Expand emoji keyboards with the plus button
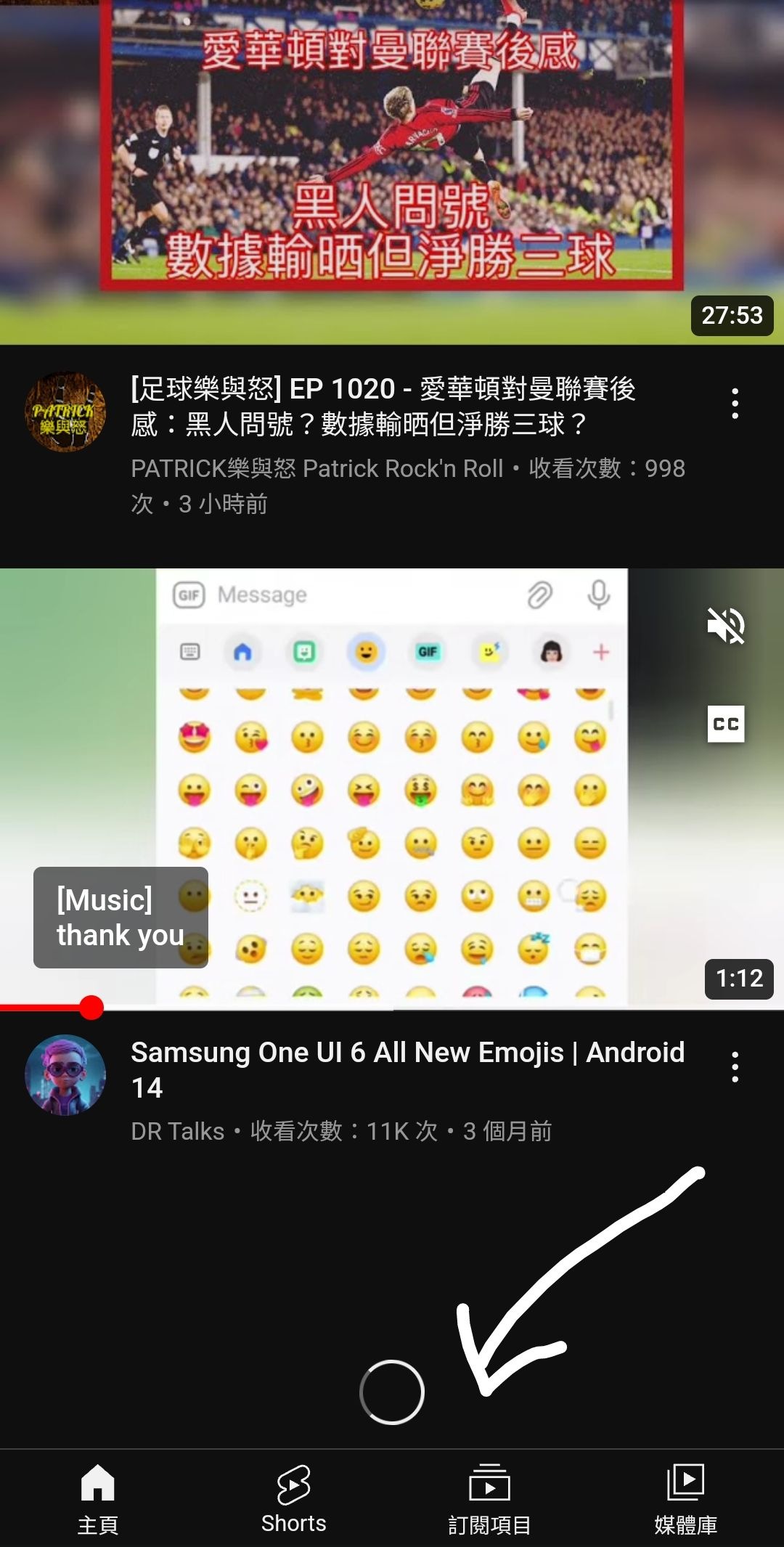Viewport: 784px width, 1547px height. (x=601, y=652)
